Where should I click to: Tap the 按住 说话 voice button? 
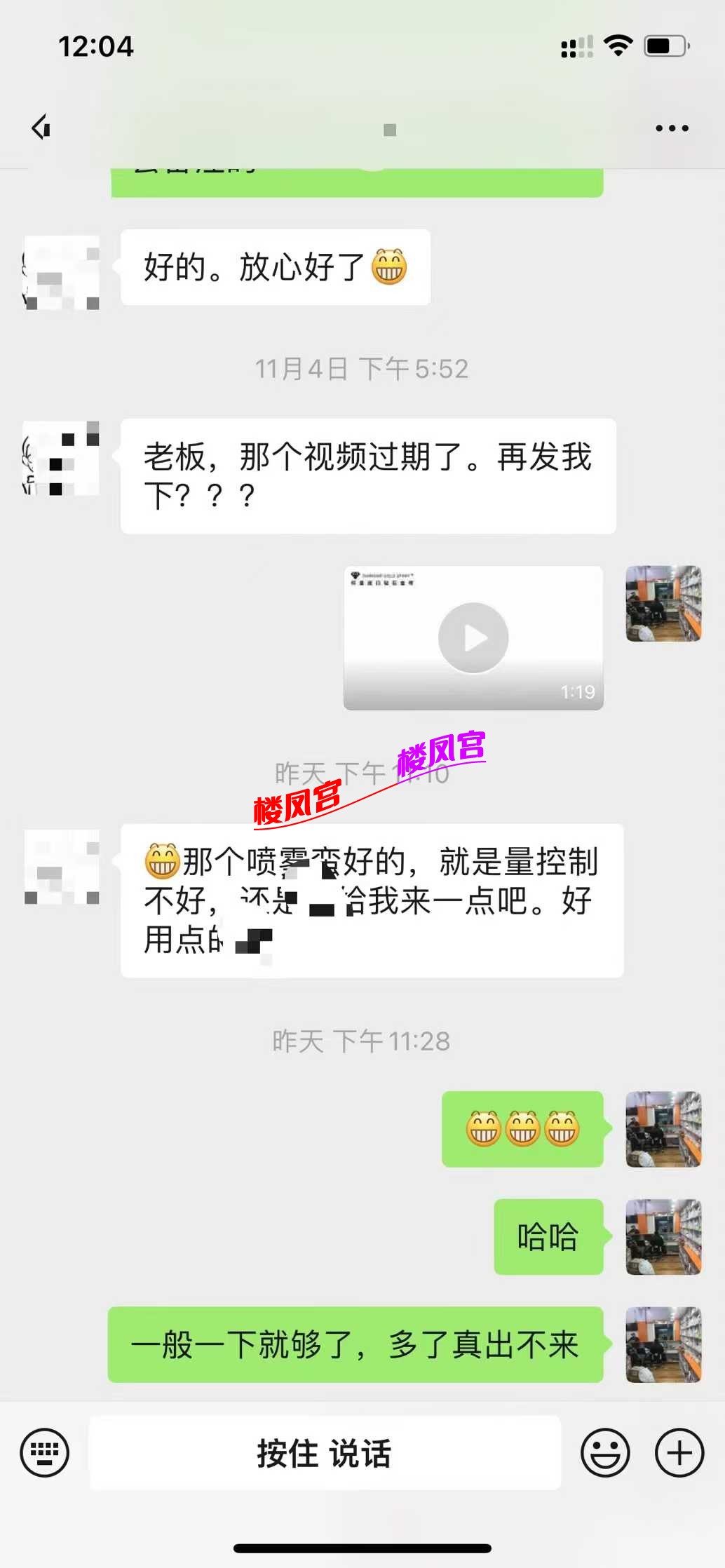pos(325,1452)
